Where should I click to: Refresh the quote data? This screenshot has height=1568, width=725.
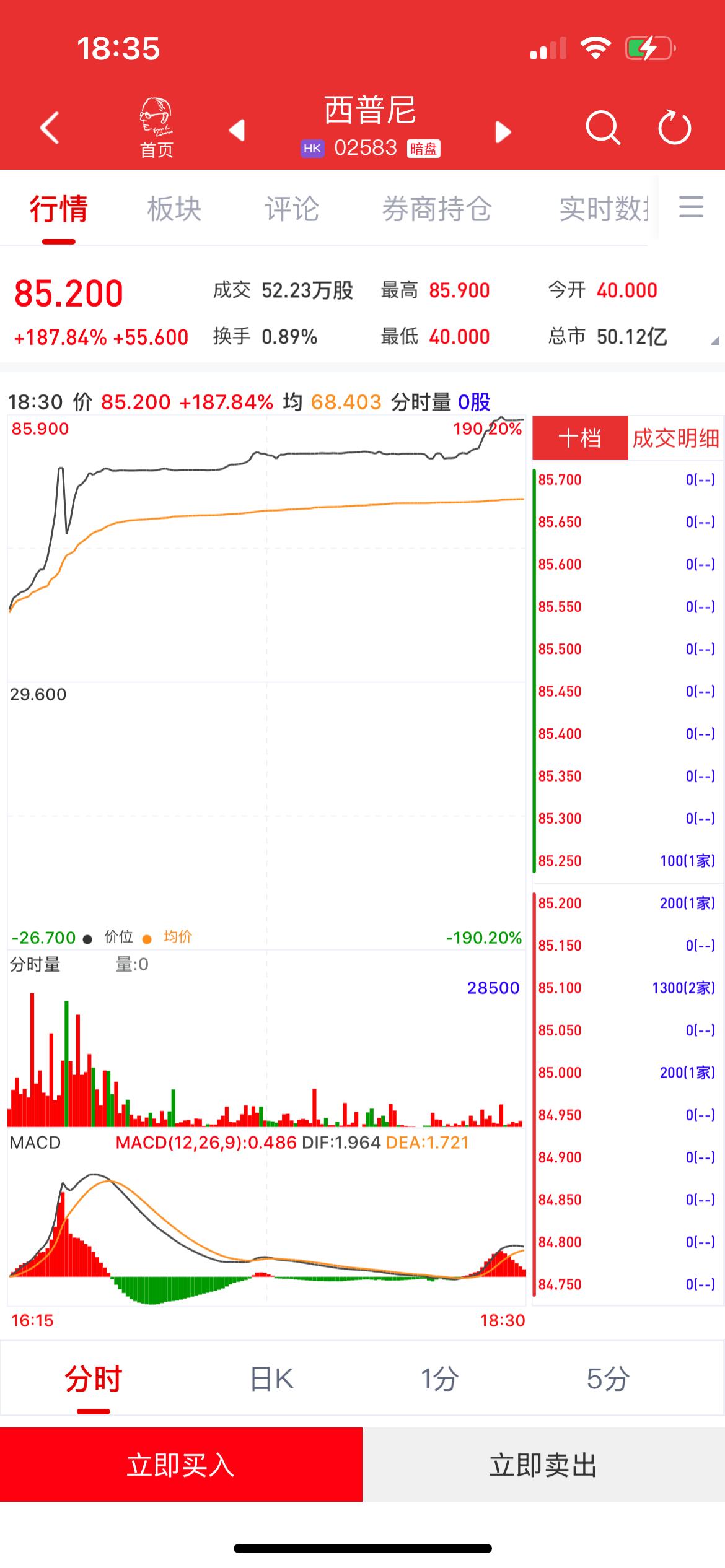[674, 128]
